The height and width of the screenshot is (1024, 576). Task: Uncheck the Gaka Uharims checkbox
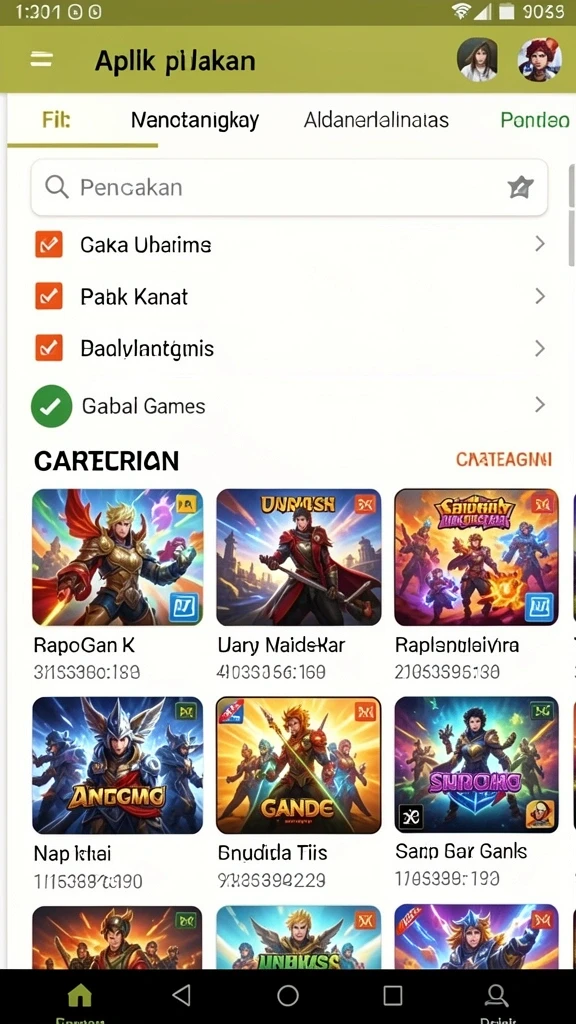click(48, 244)
